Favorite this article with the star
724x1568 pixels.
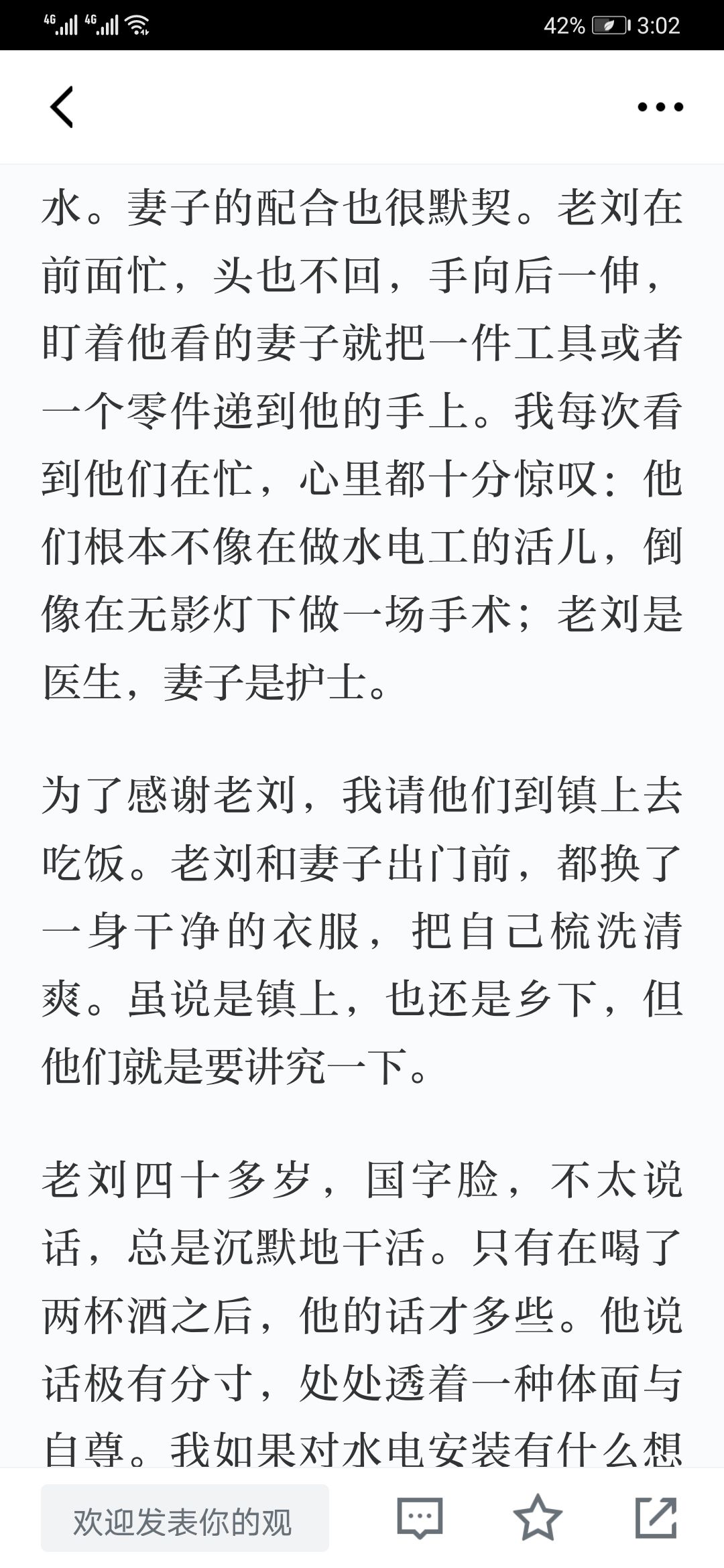click(538, 1517)
